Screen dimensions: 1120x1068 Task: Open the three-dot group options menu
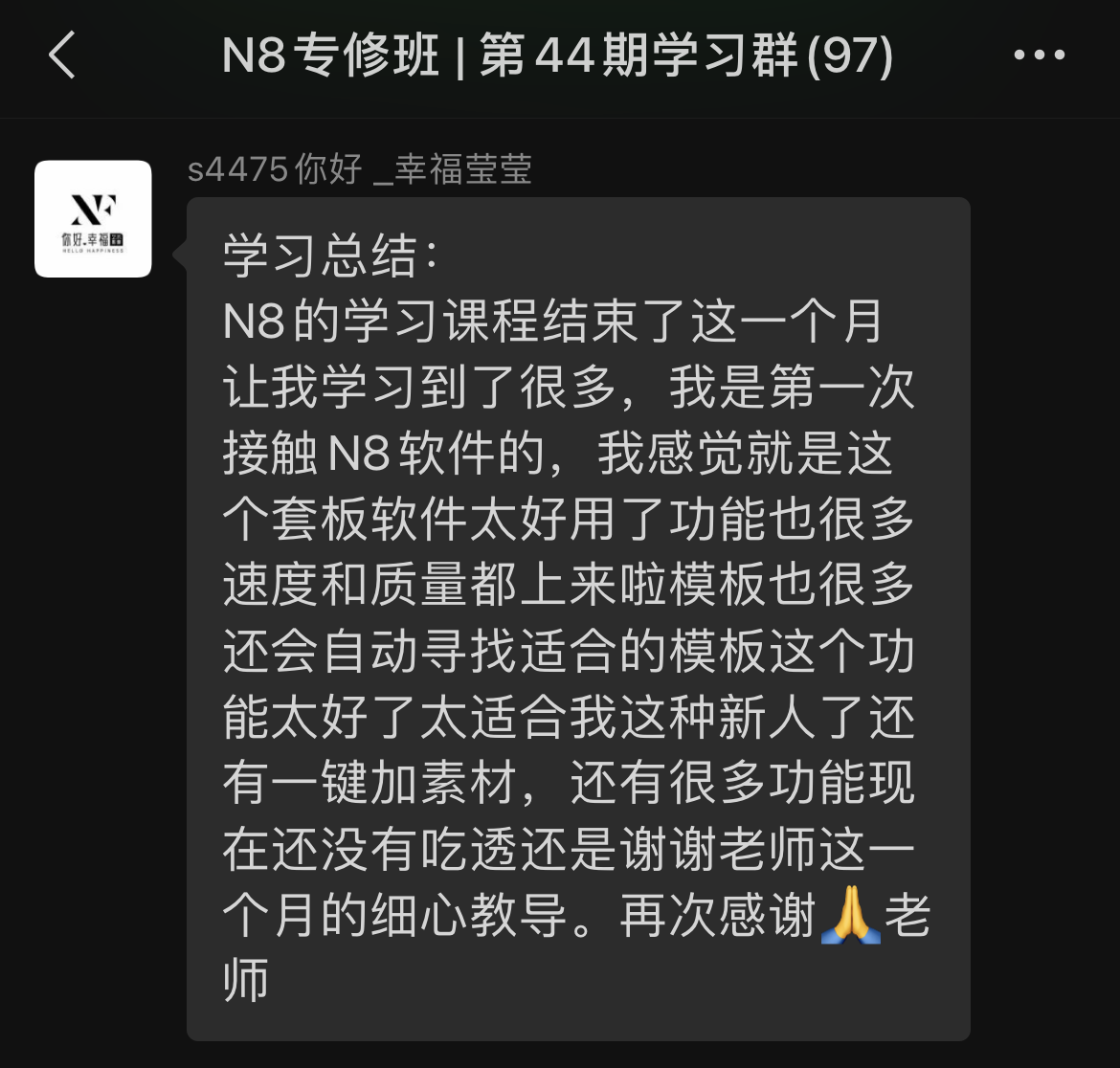[1040, 55]
